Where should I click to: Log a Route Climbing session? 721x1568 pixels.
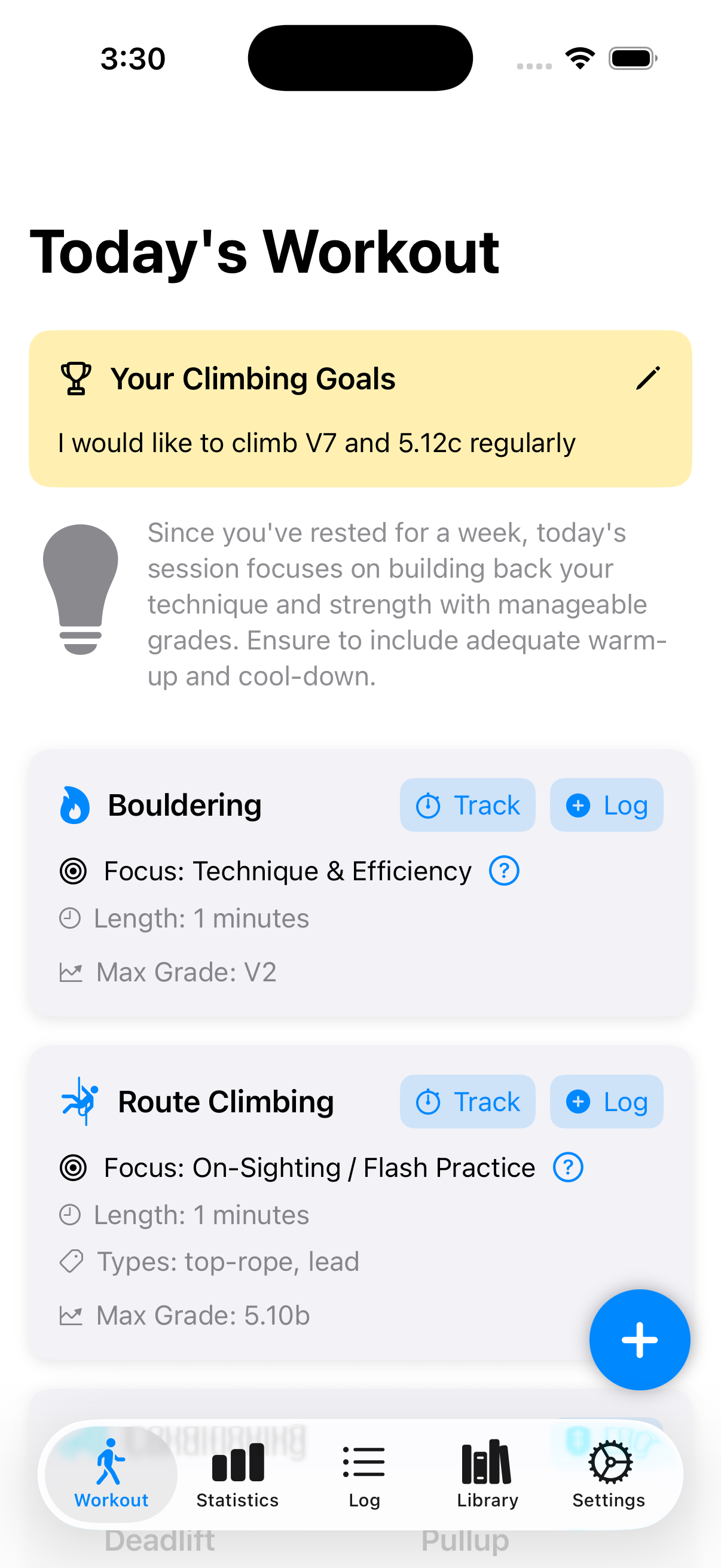point(607,1101)
